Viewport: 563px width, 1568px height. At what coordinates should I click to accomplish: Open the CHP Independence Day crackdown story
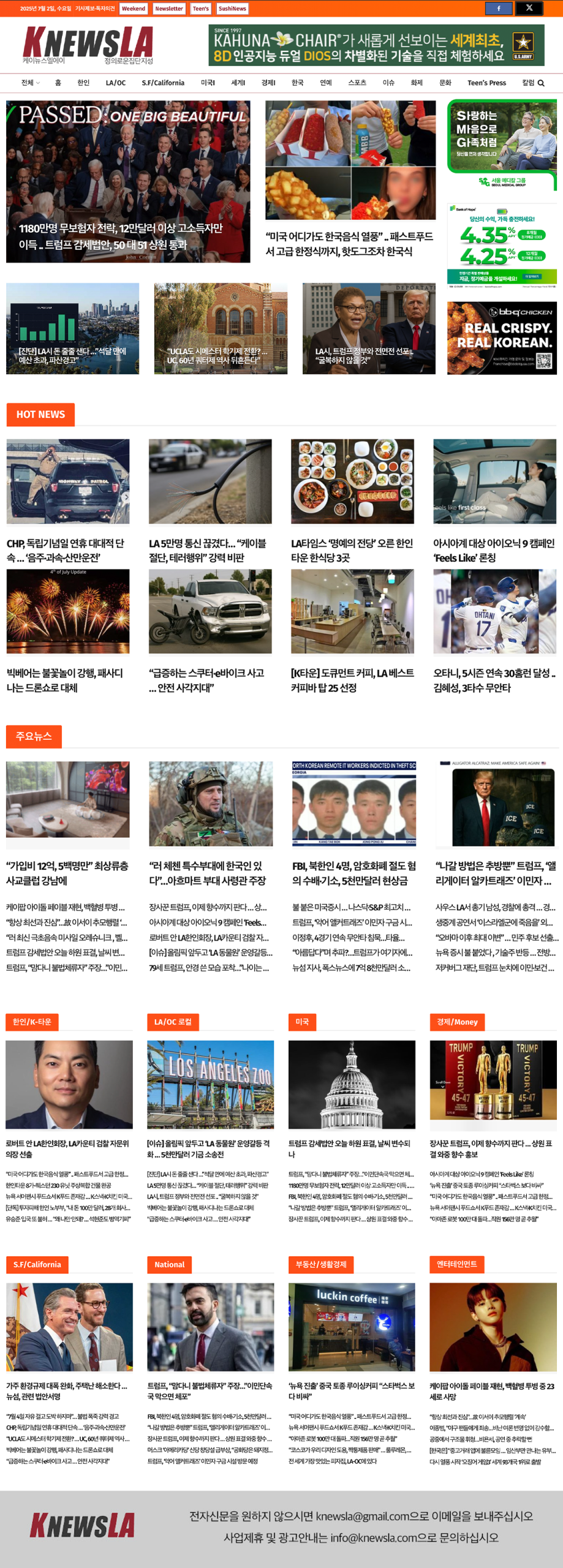point(66,550)
